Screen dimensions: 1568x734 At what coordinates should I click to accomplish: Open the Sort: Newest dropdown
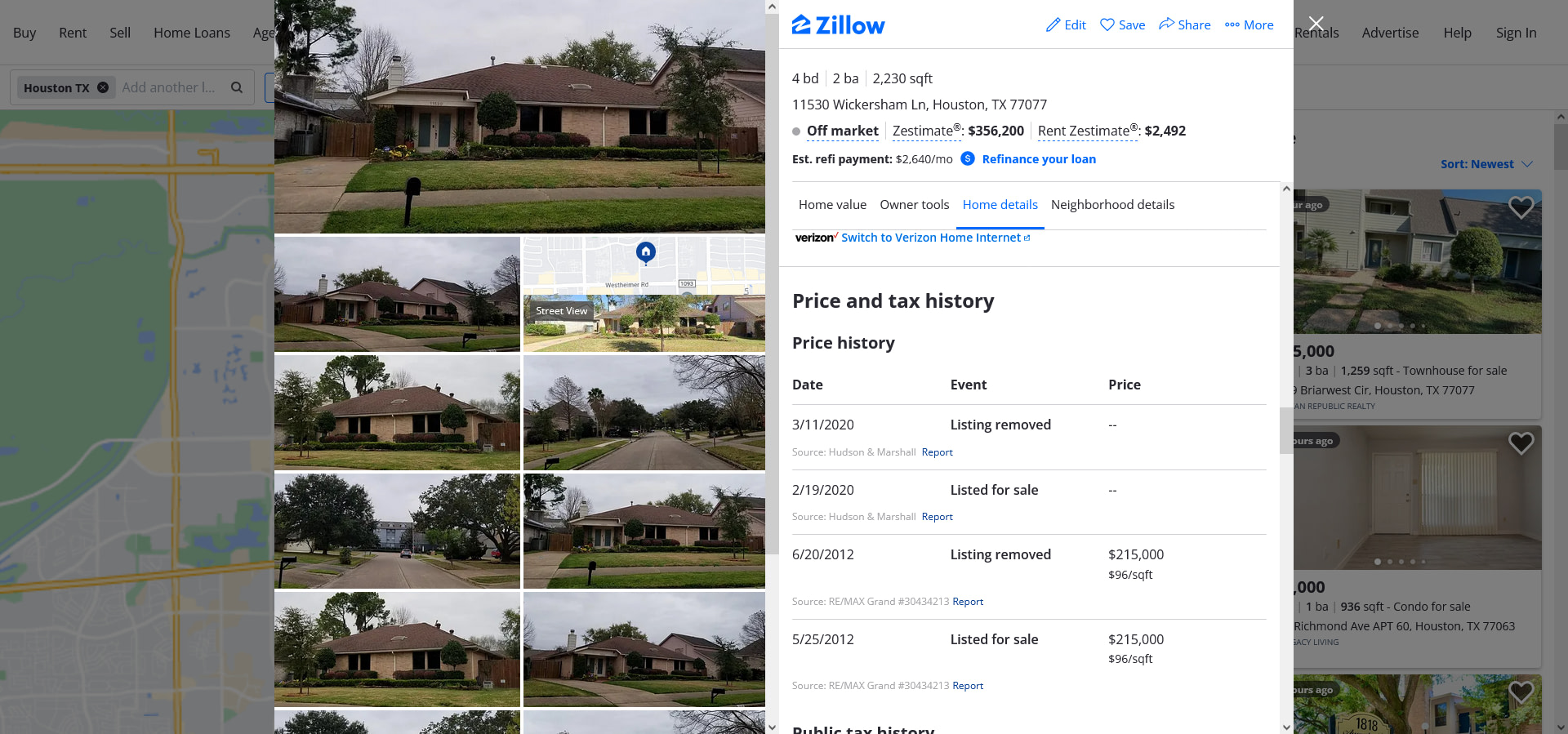tap(1486, 164)
